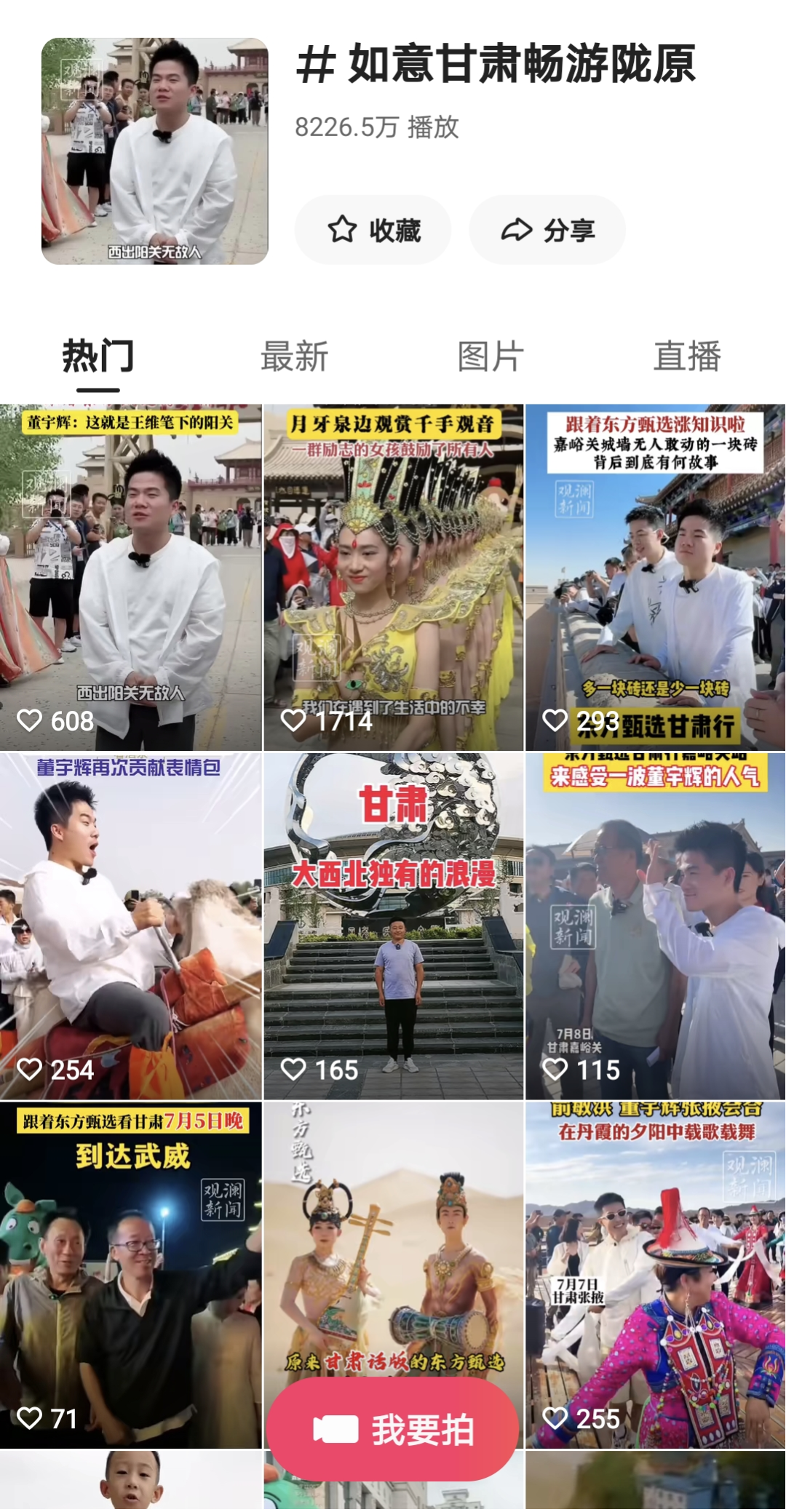Open the 甘肃大西北独有的浪漫 video
Screen dimensions: 786x1512
pyautogui.click(x=393, y=926)
